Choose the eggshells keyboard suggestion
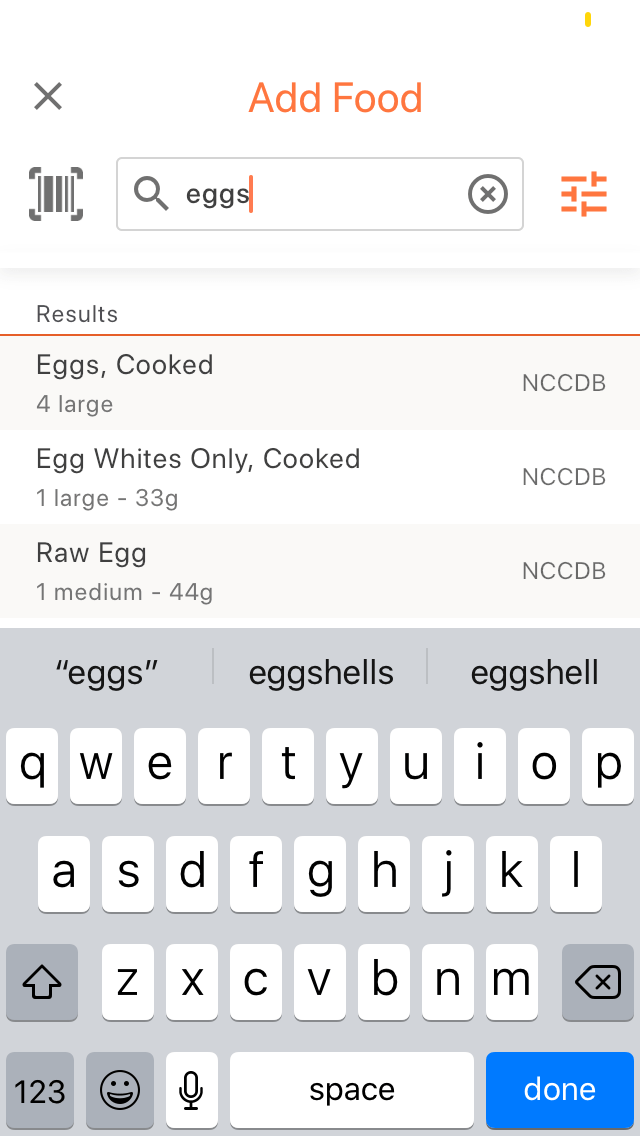This screenshot has height=1136, width=640. click(x=320, y=672)
